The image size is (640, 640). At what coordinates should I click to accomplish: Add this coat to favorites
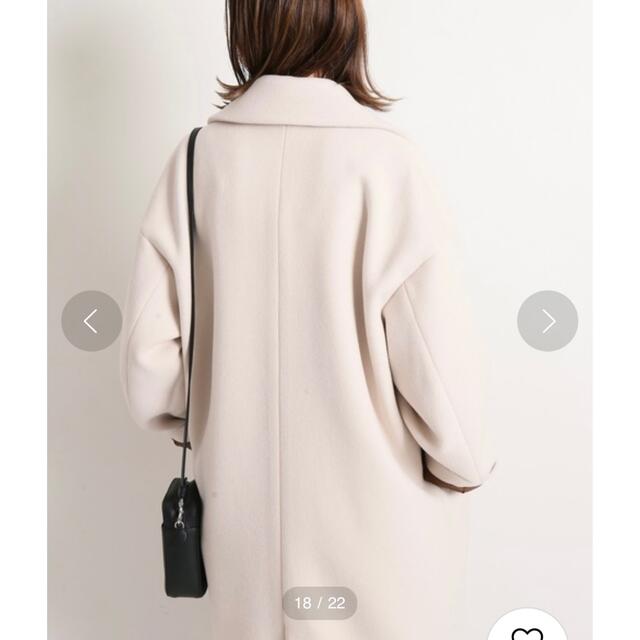click(527, 628)
